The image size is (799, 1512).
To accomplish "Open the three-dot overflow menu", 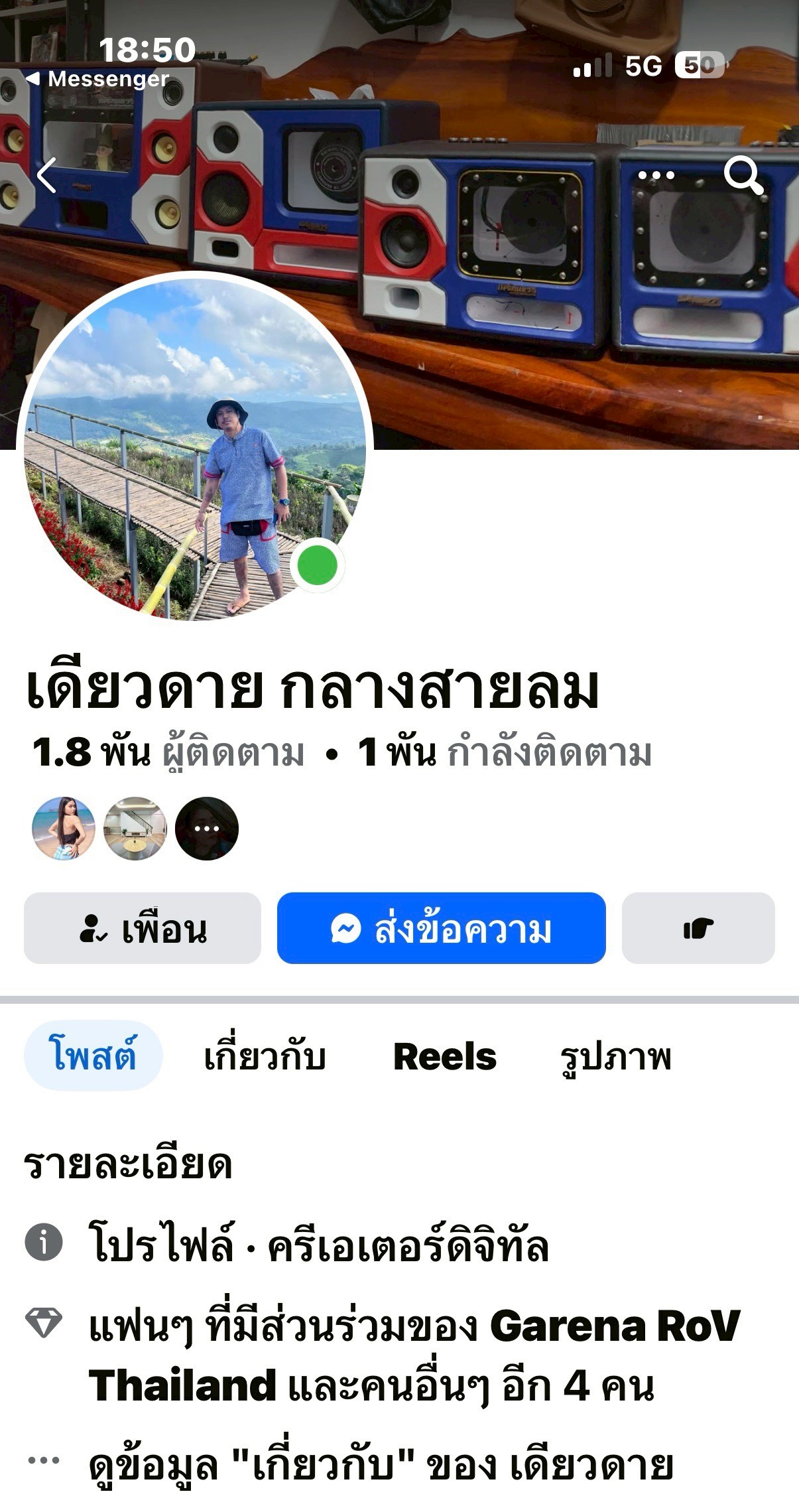I will click(x=656, y=176).
